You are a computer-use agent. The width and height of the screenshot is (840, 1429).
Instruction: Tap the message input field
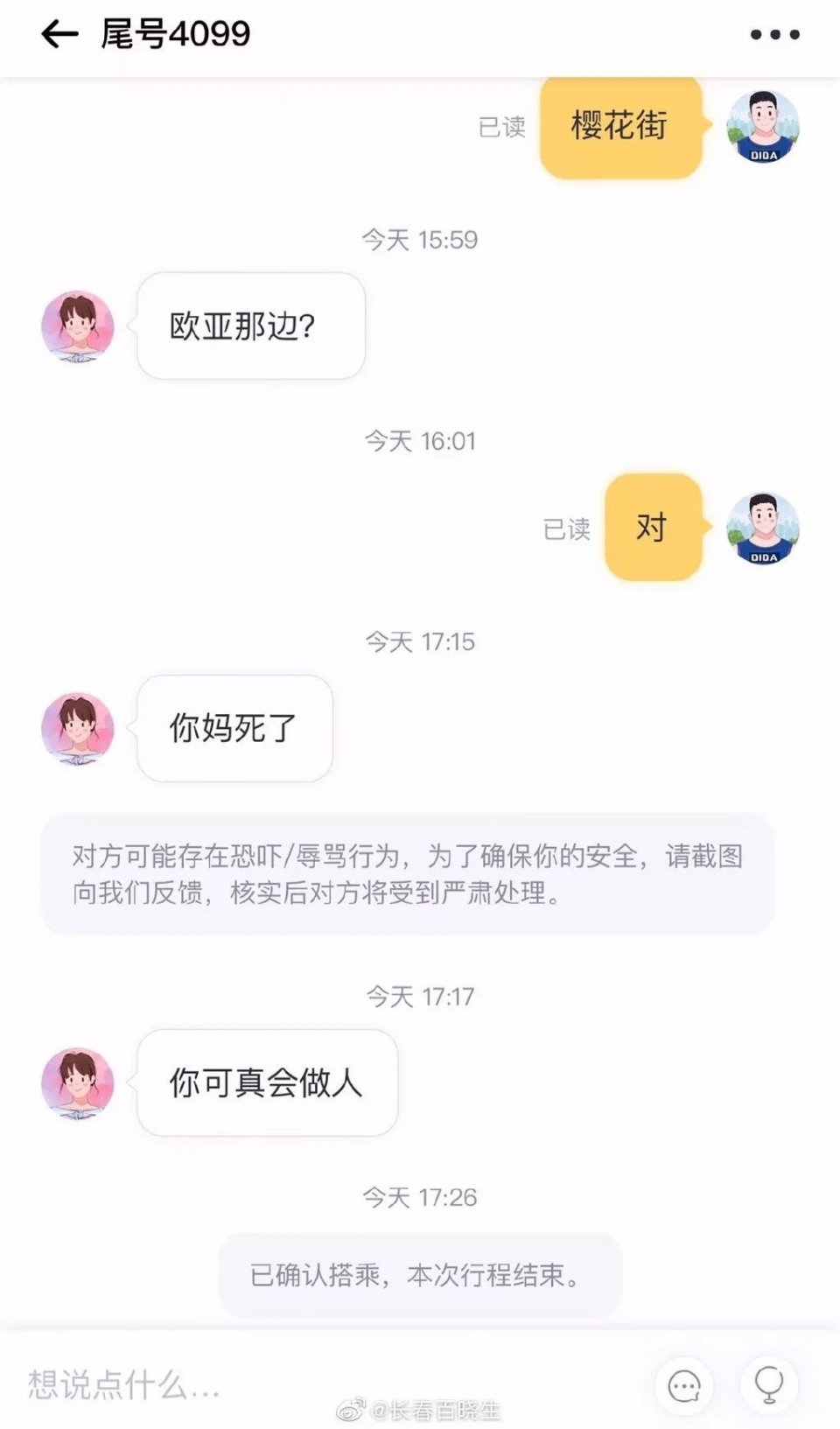coord(332,1384)
